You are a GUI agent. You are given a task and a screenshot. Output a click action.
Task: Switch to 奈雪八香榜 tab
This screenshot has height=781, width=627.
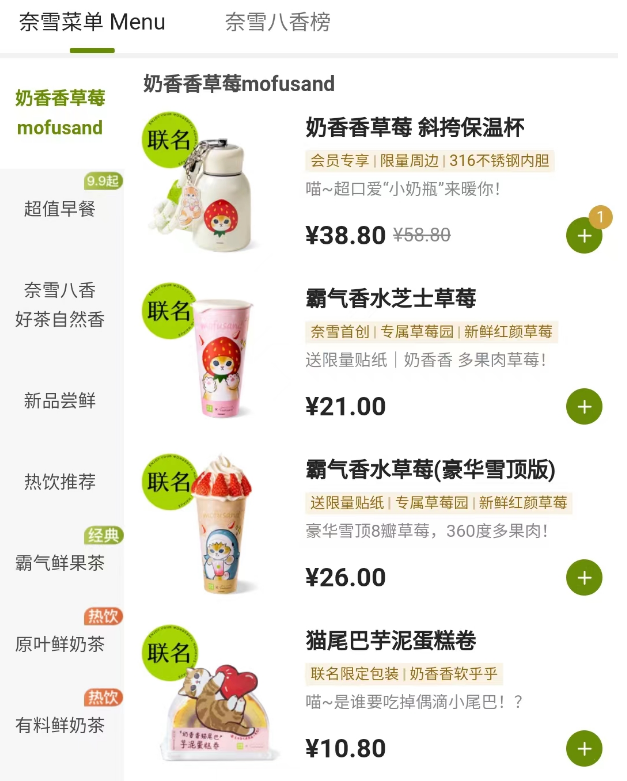(x=277, y=22)
